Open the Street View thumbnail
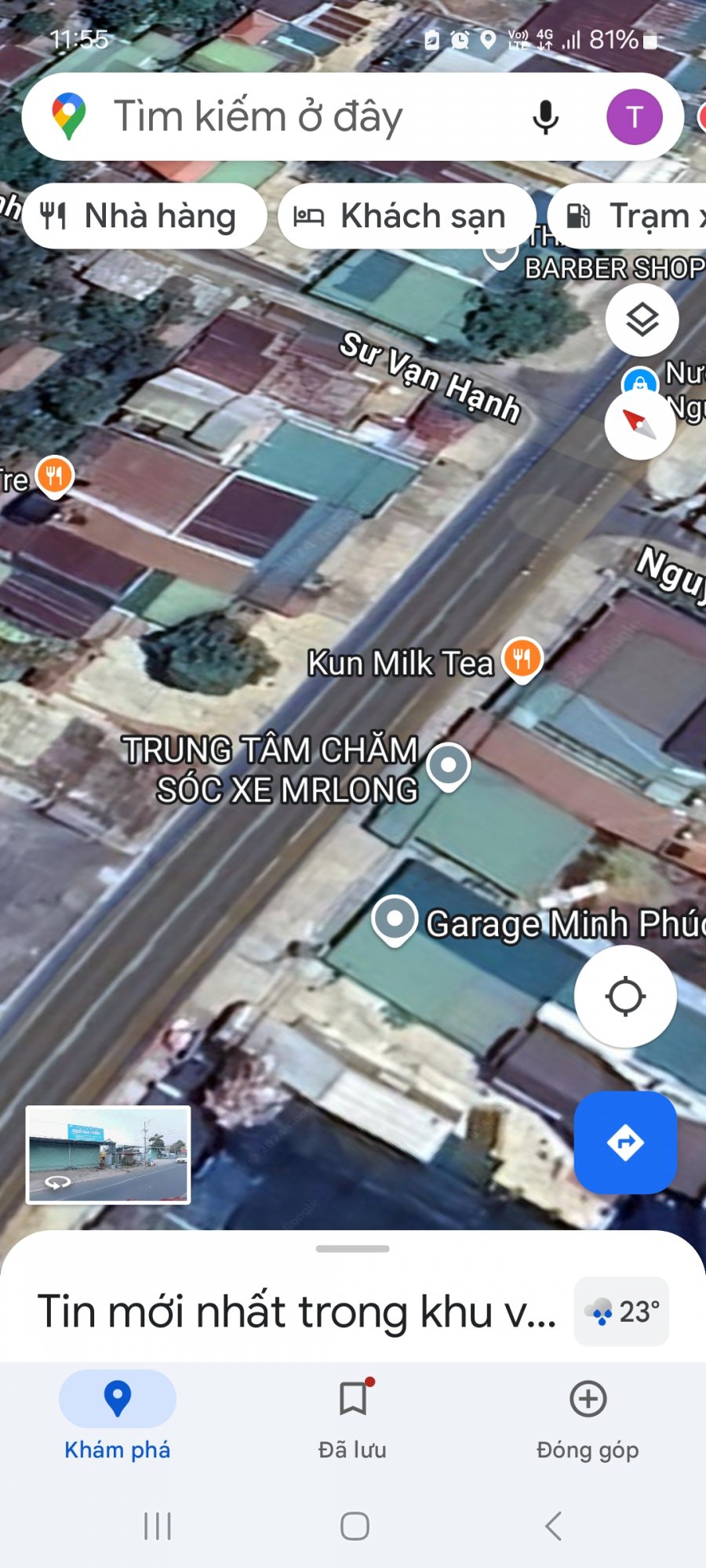Viewport: 706px width, 1568px height. pos(108,1154)
